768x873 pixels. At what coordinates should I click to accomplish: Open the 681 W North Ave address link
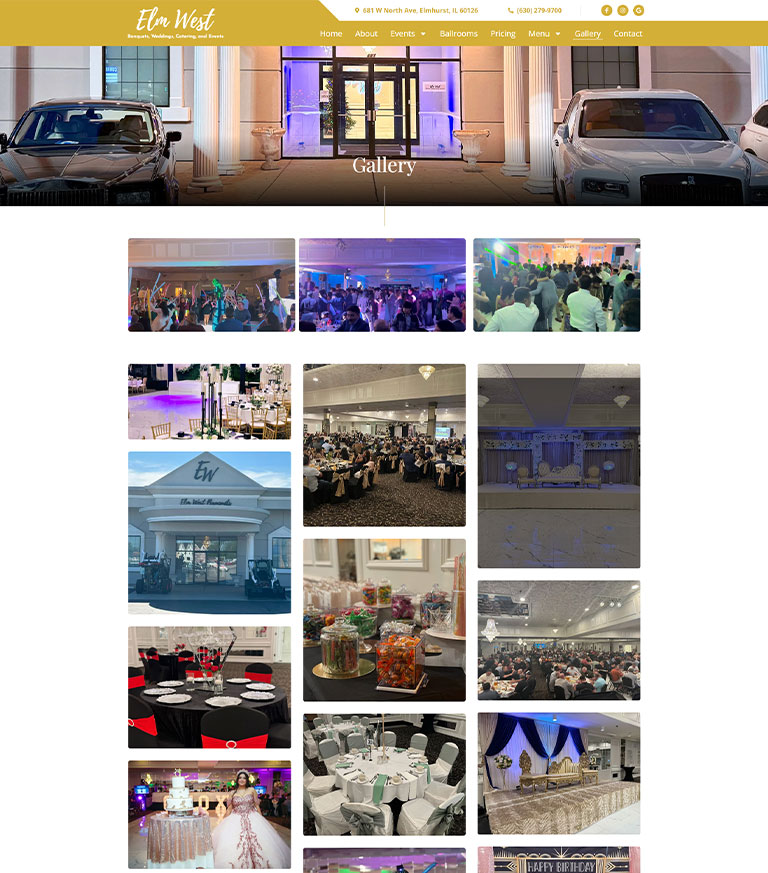417,10
